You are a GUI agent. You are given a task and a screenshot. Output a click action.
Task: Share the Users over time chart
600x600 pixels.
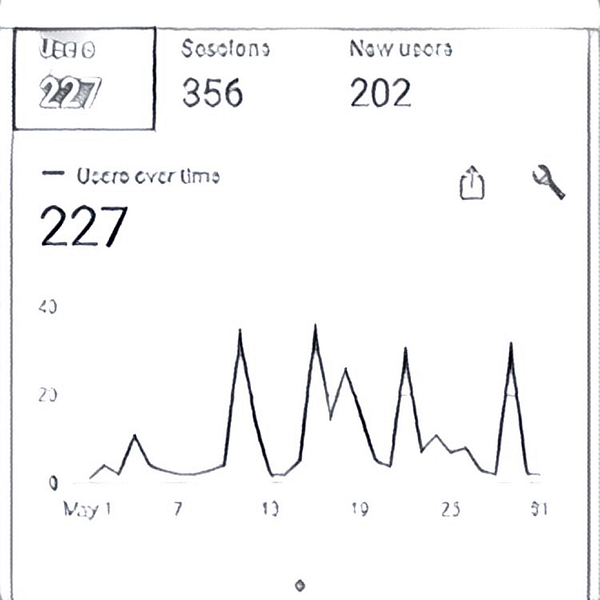472,183
